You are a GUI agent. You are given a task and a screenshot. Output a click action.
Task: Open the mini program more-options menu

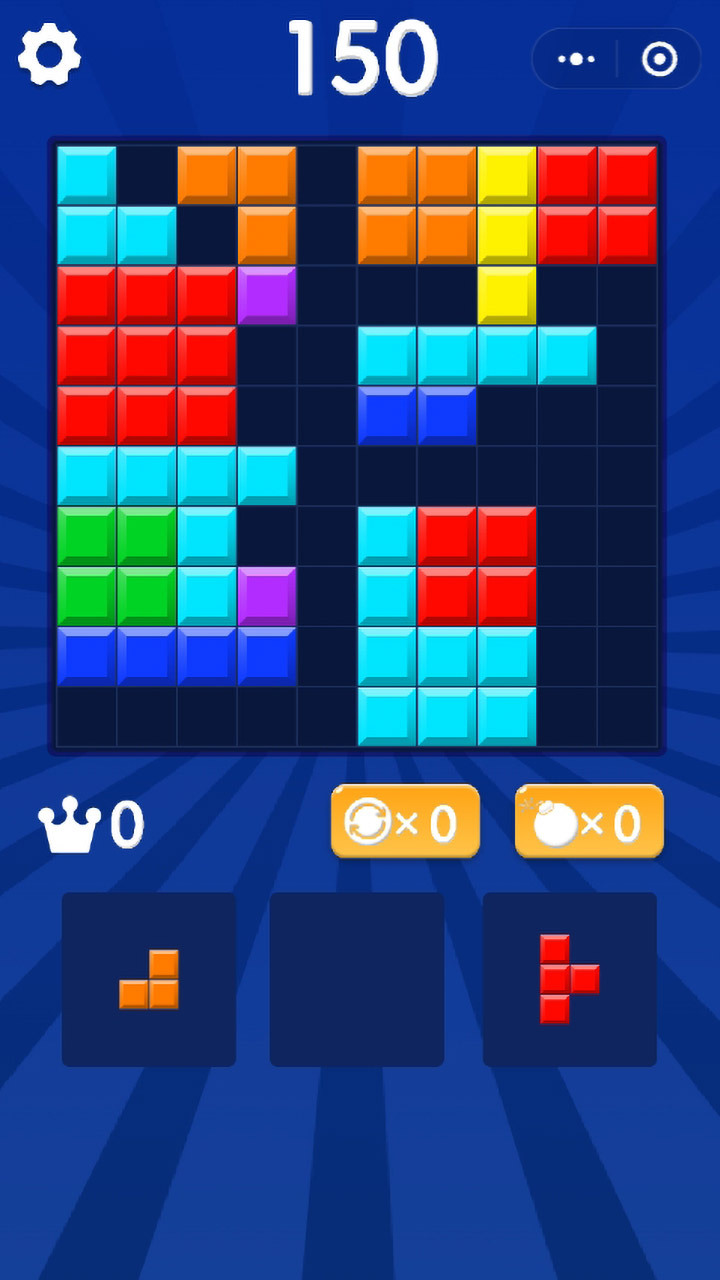576,60
